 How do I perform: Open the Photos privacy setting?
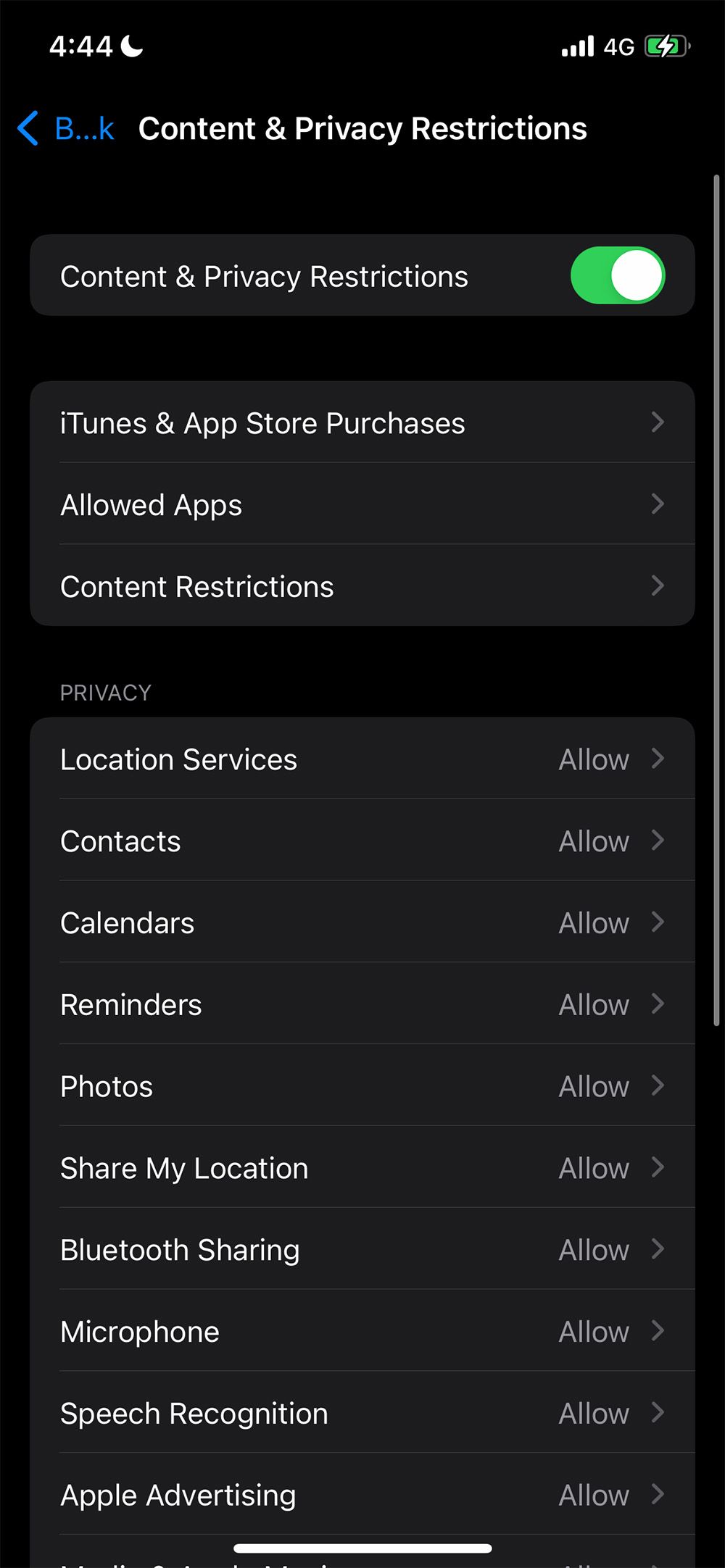(362, 1086)
